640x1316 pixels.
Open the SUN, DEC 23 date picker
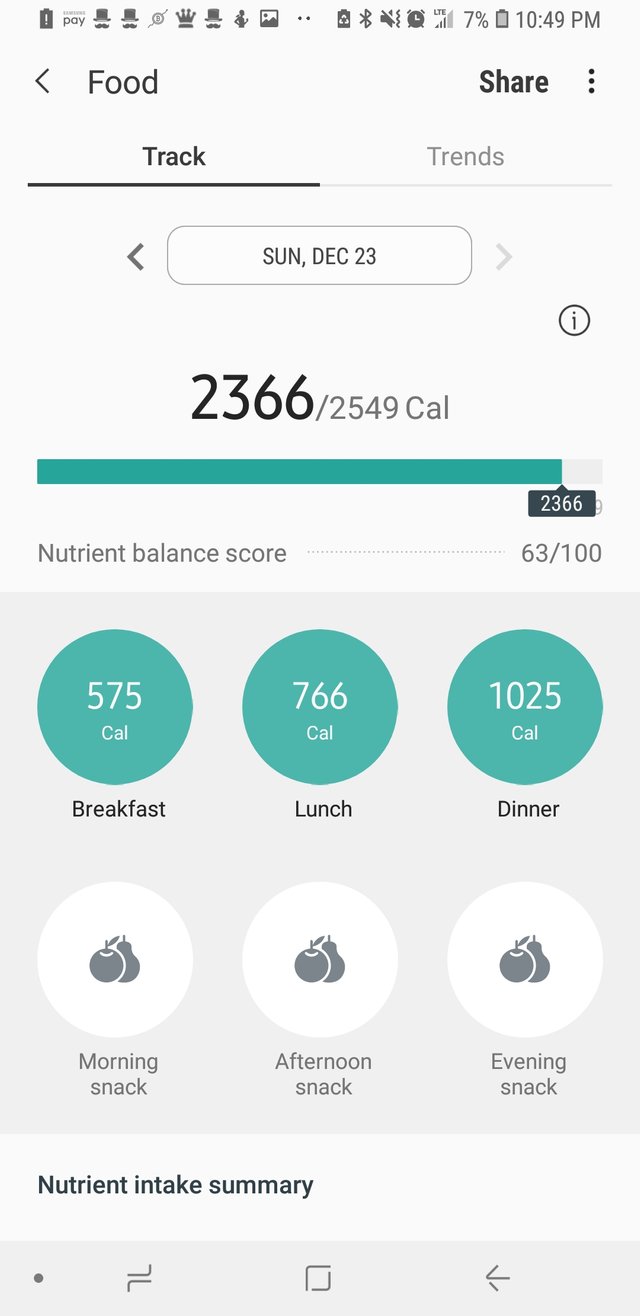[x=319, y=256]
